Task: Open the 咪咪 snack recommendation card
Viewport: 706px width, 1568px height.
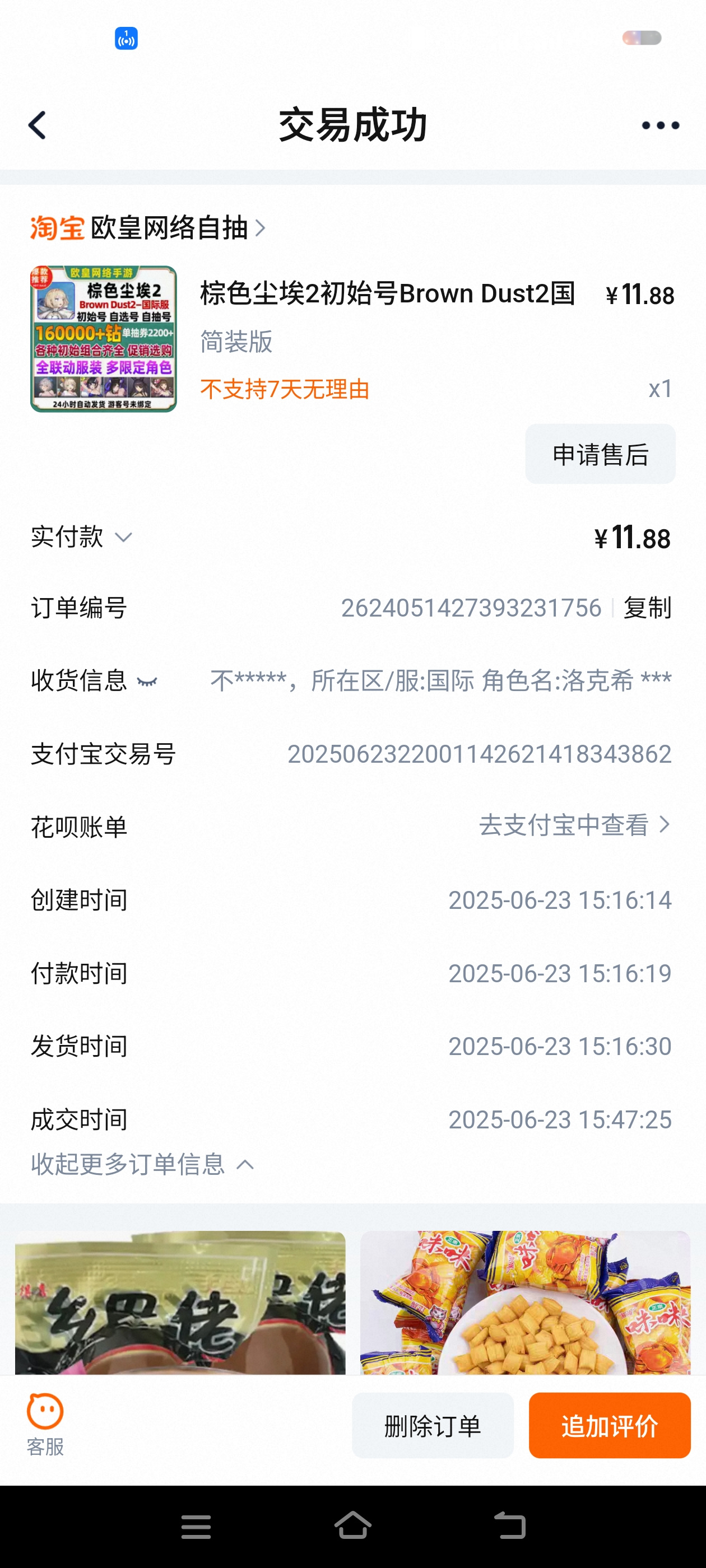Action: coord(525,1302)
